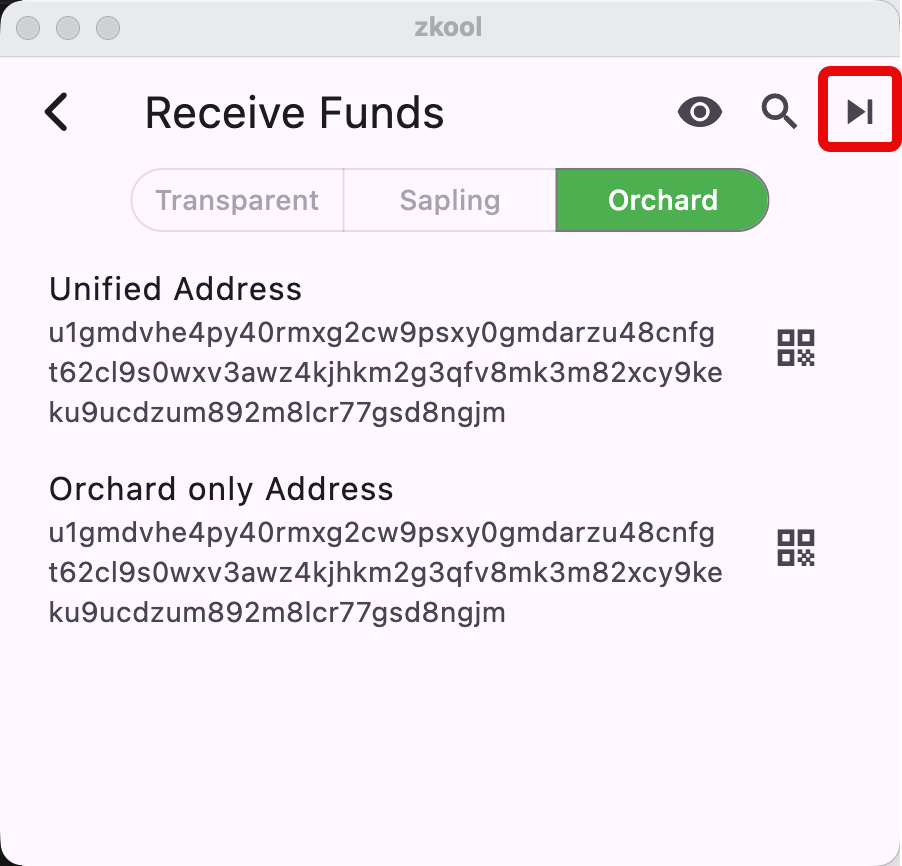902x866 pixels.
Task: Show QR code for Orchard only Address
Action: (x=796, y=548)
